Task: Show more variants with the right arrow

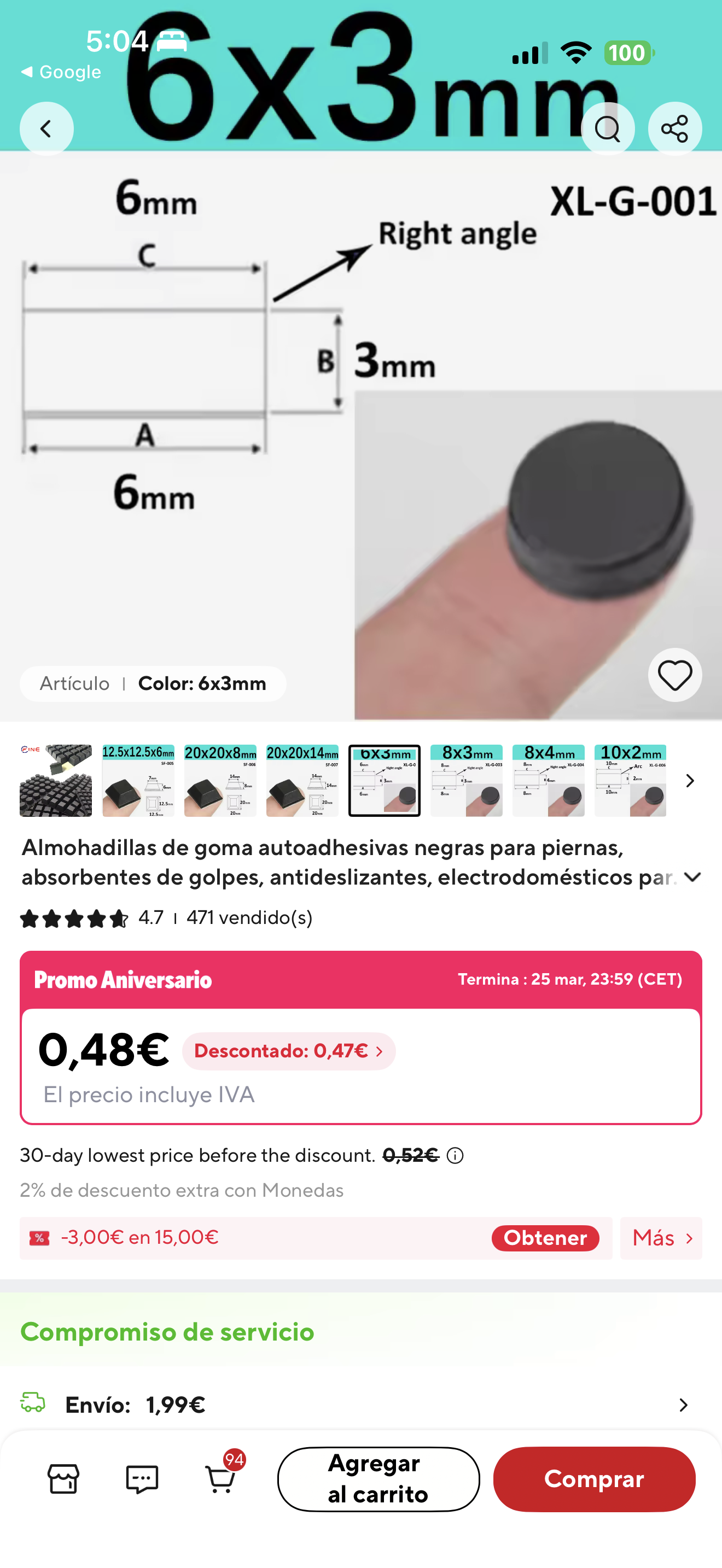Action: [x=690, y=780]
